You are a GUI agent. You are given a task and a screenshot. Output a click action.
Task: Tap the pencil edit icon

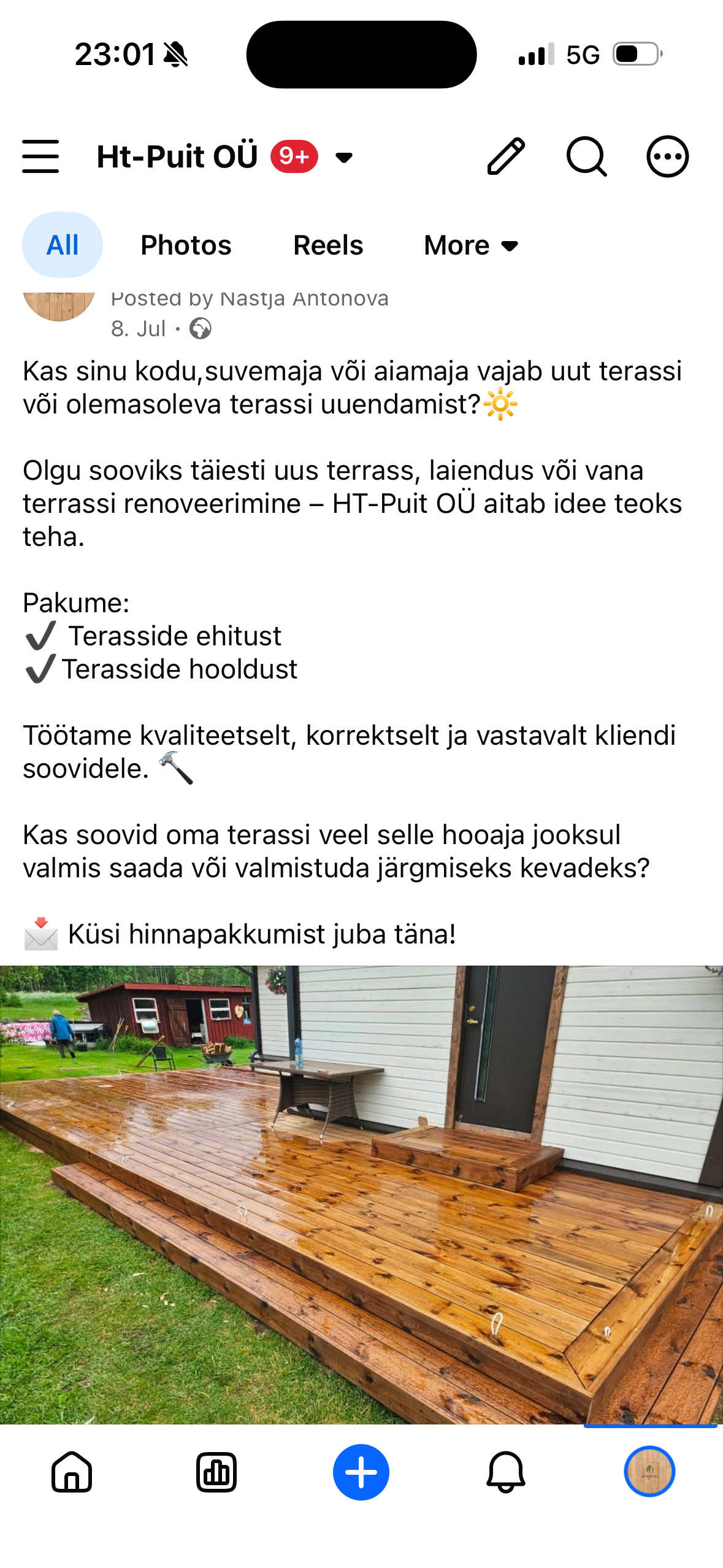click(506, 156)
